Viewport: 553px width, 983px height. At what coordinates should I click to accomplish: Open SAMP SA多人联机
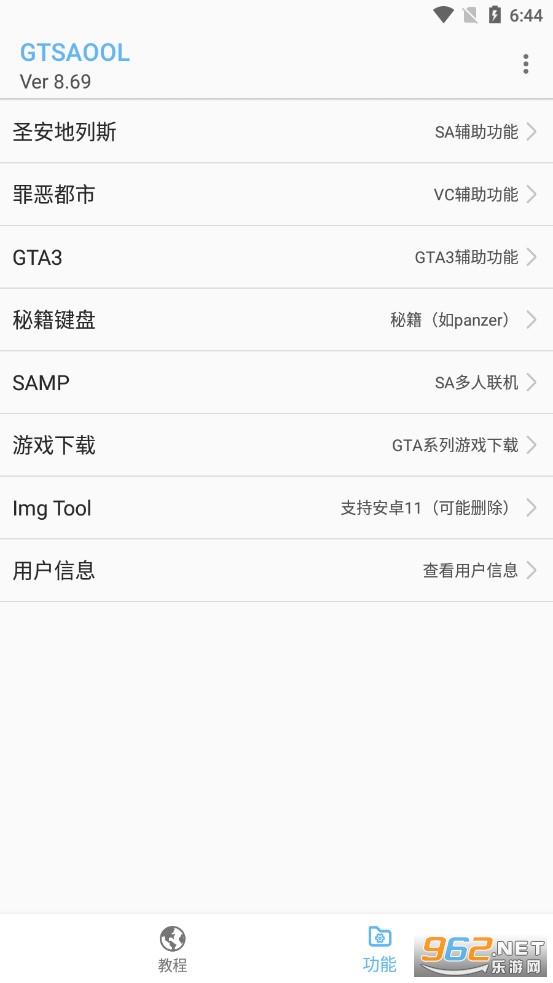pos(276,382)
